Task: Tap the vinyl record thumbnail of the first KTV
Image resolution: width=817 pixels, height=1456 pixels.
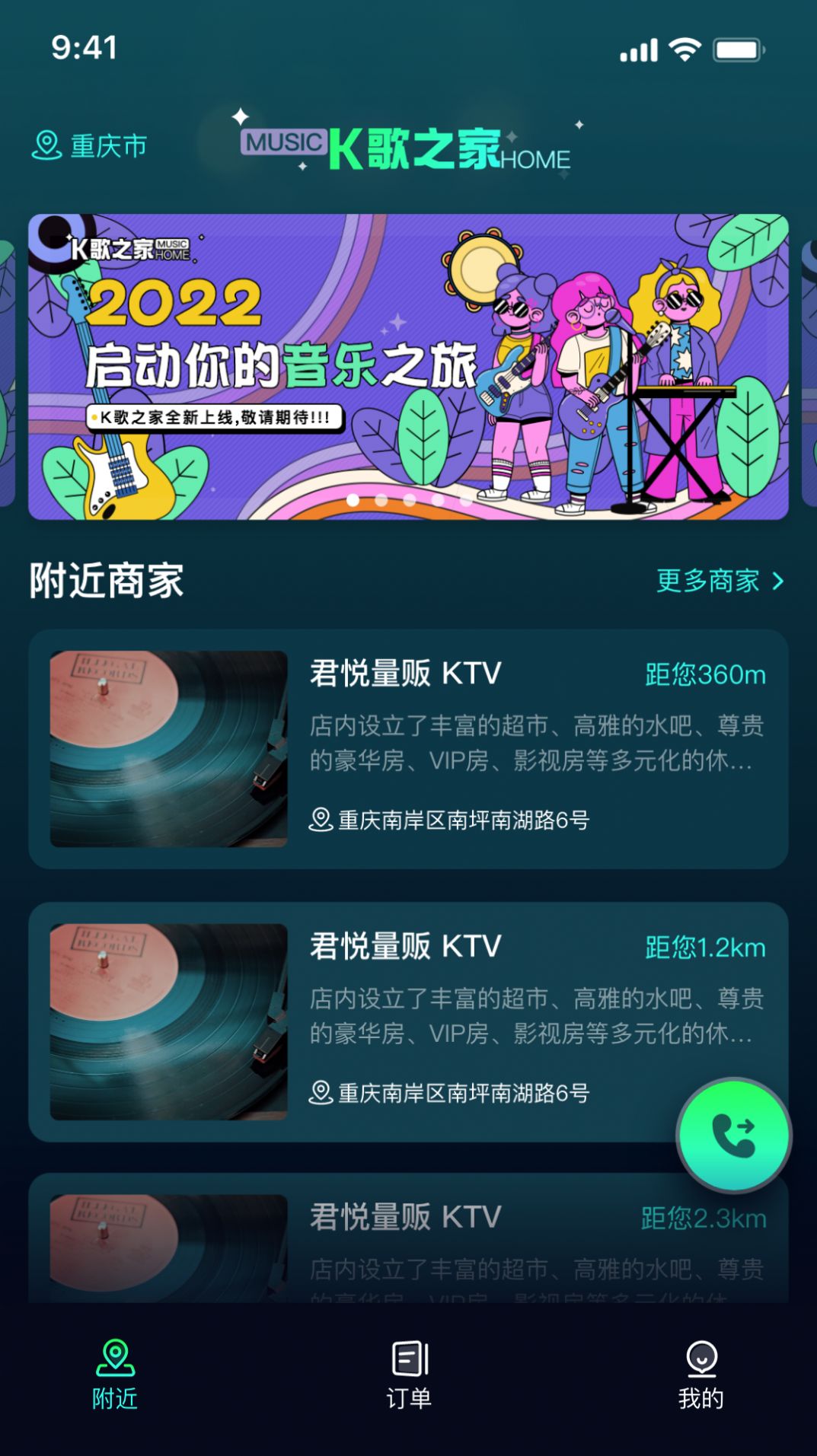Action: pyautogui.click(x=169, y=746)
